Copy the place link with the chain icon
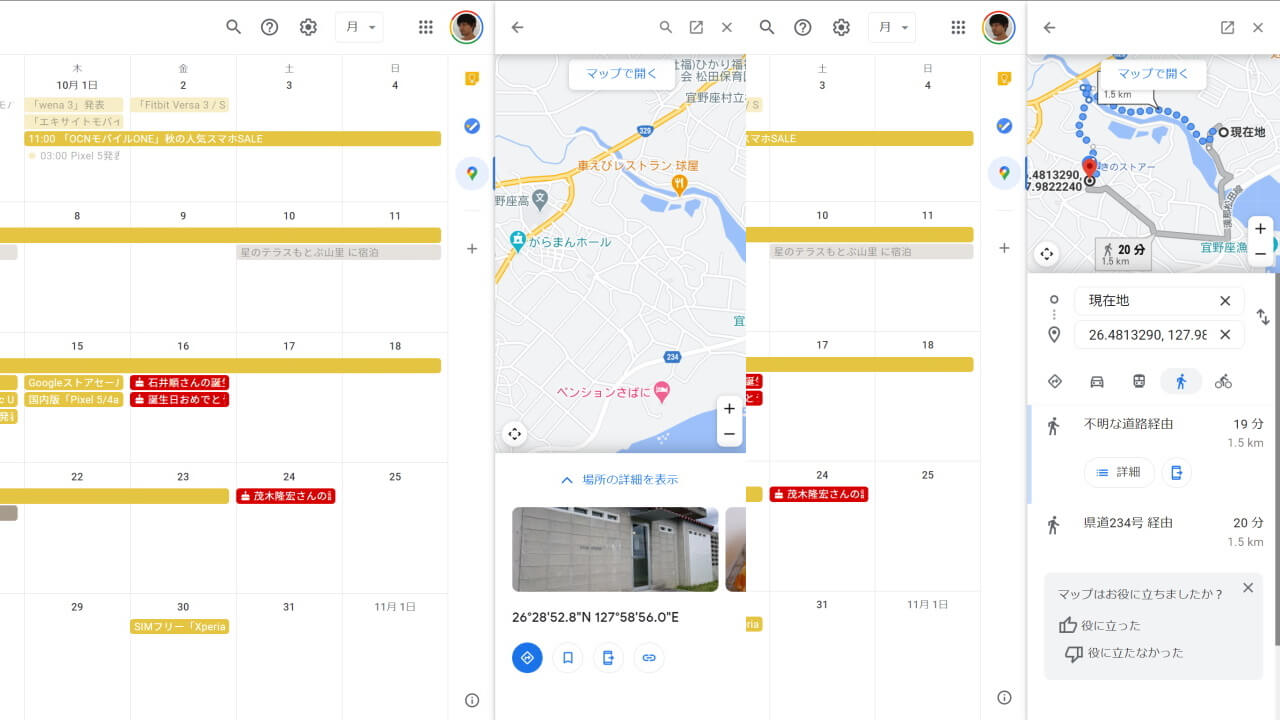The image size is (1280, 720). [x=649, y=657]
